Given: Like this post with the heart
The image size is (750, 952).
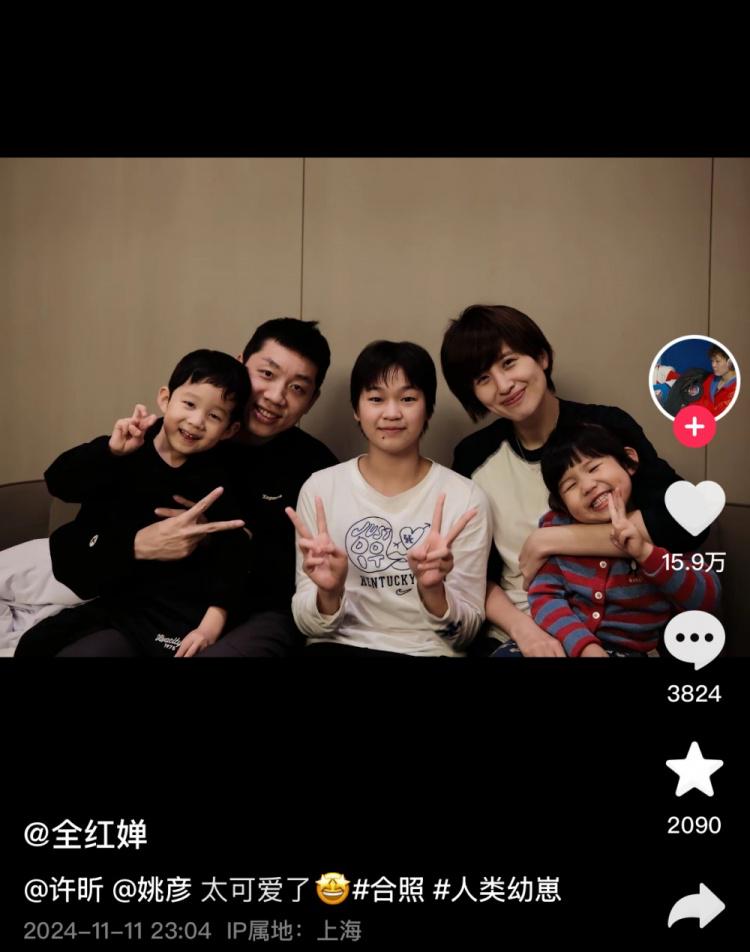Looking at the screenshot, I should (x=694, y=508).
